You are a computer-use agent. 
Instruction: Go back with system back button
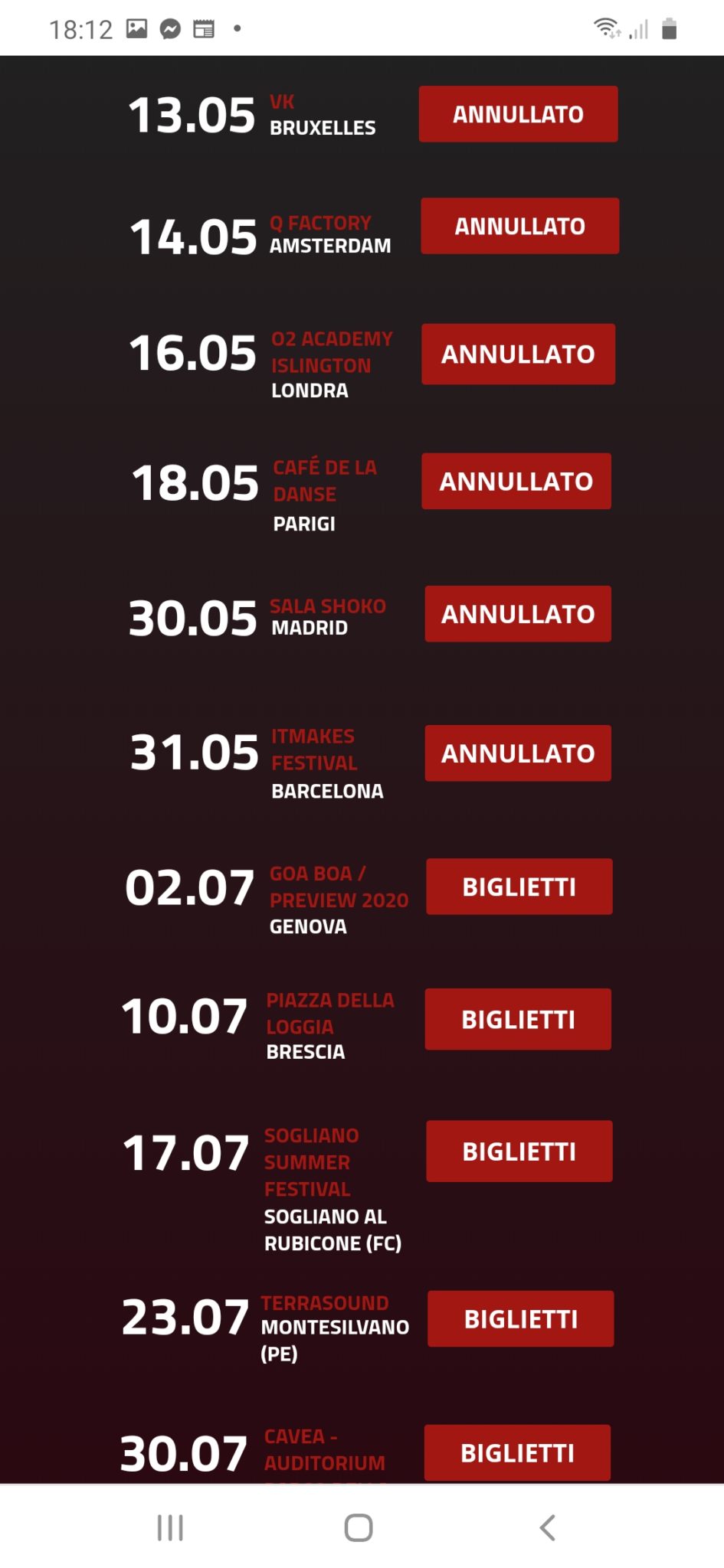(x=547, y=1527)
